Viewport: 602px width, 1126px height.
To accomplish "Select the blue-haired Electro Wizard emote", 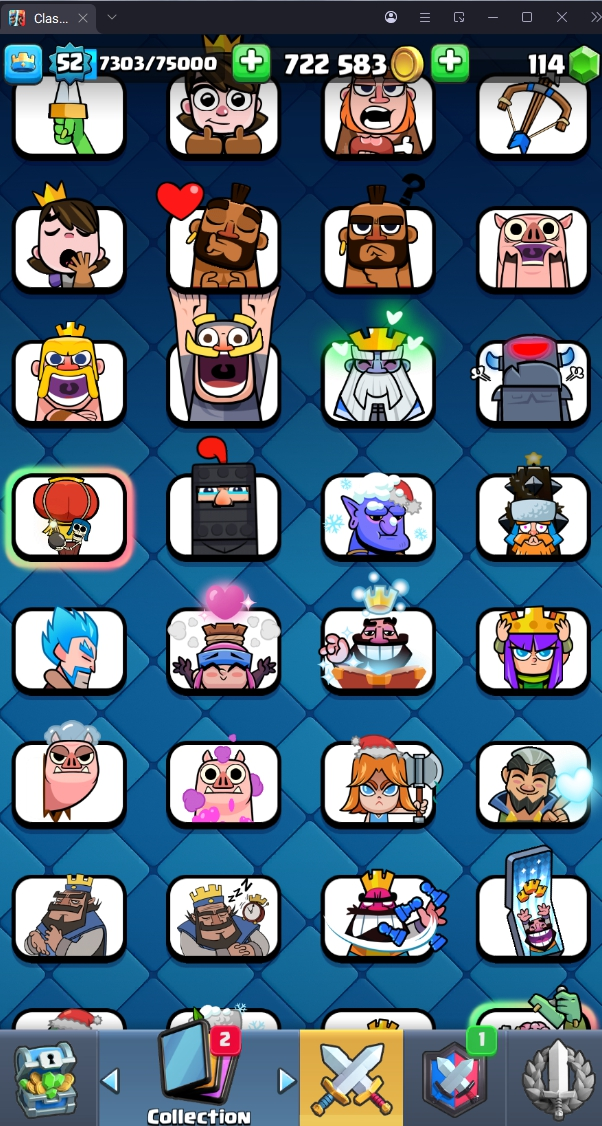I will point(69,650).
